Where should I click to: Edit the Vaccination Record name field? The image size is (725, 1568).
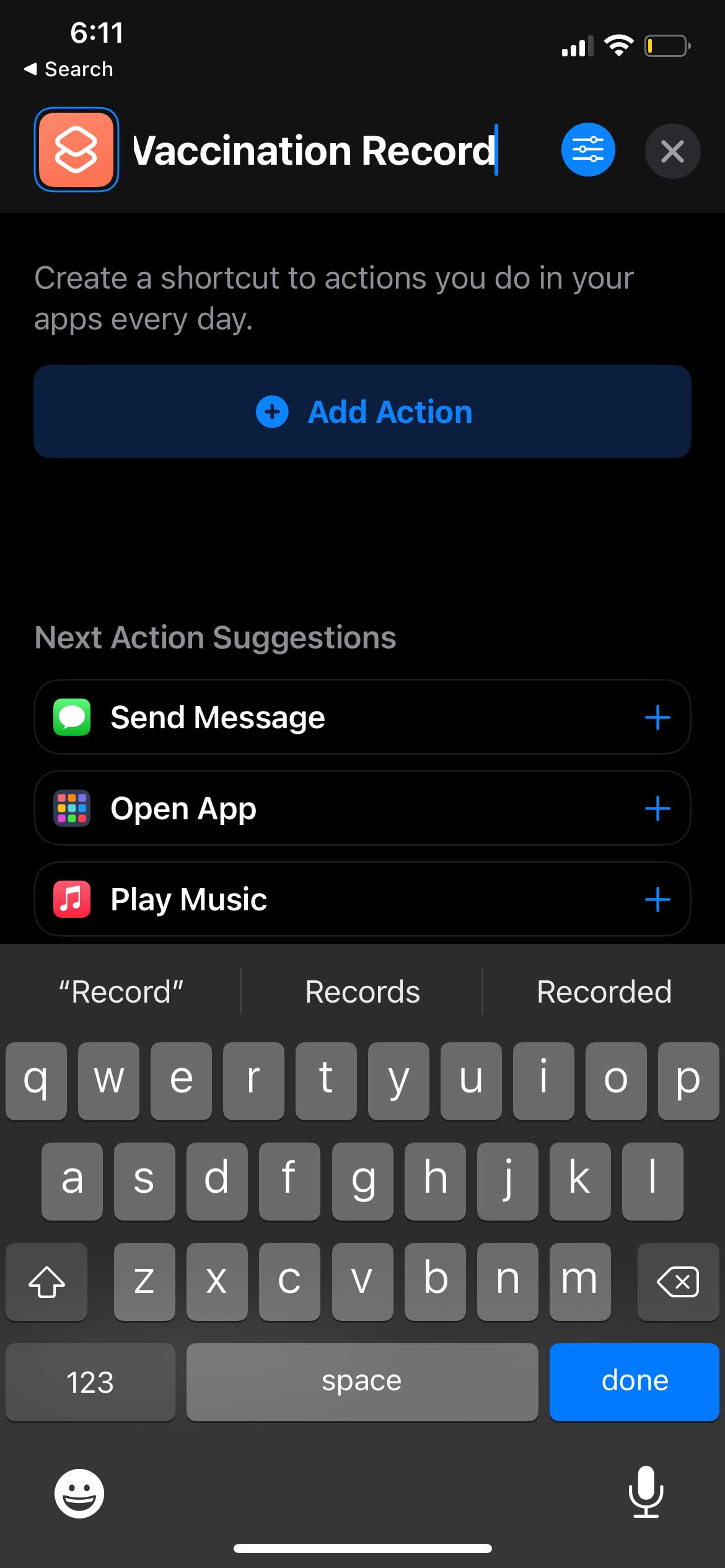(315, 151)
